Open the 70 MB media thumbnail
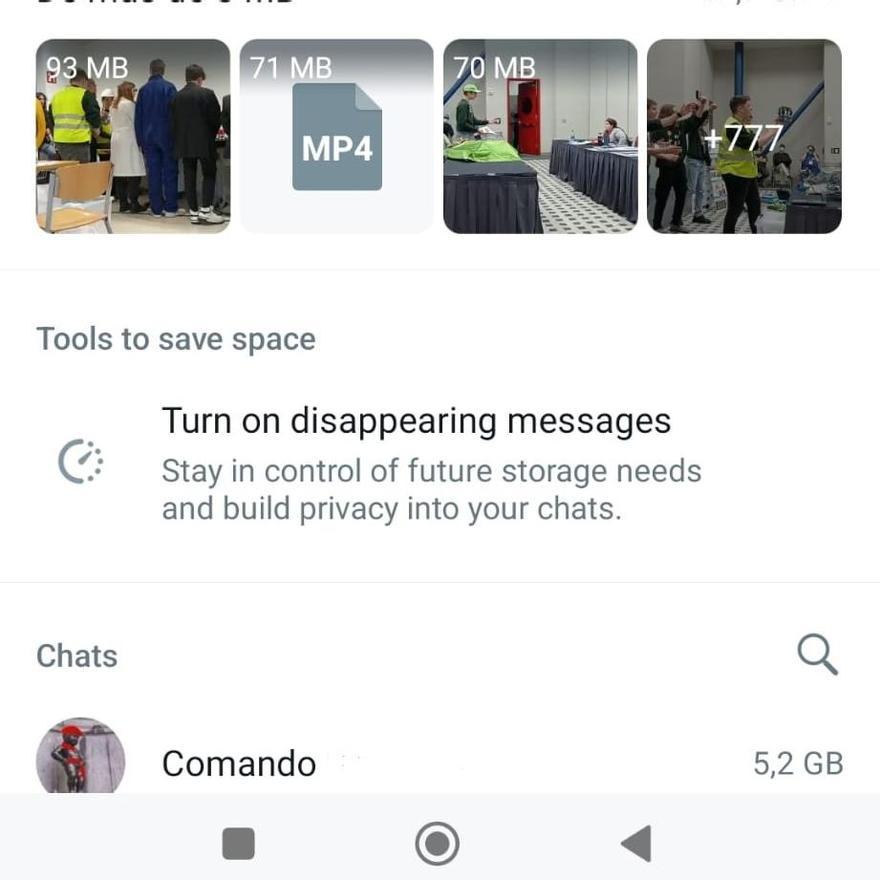This screenshot has height=880, width=880. 540,136
